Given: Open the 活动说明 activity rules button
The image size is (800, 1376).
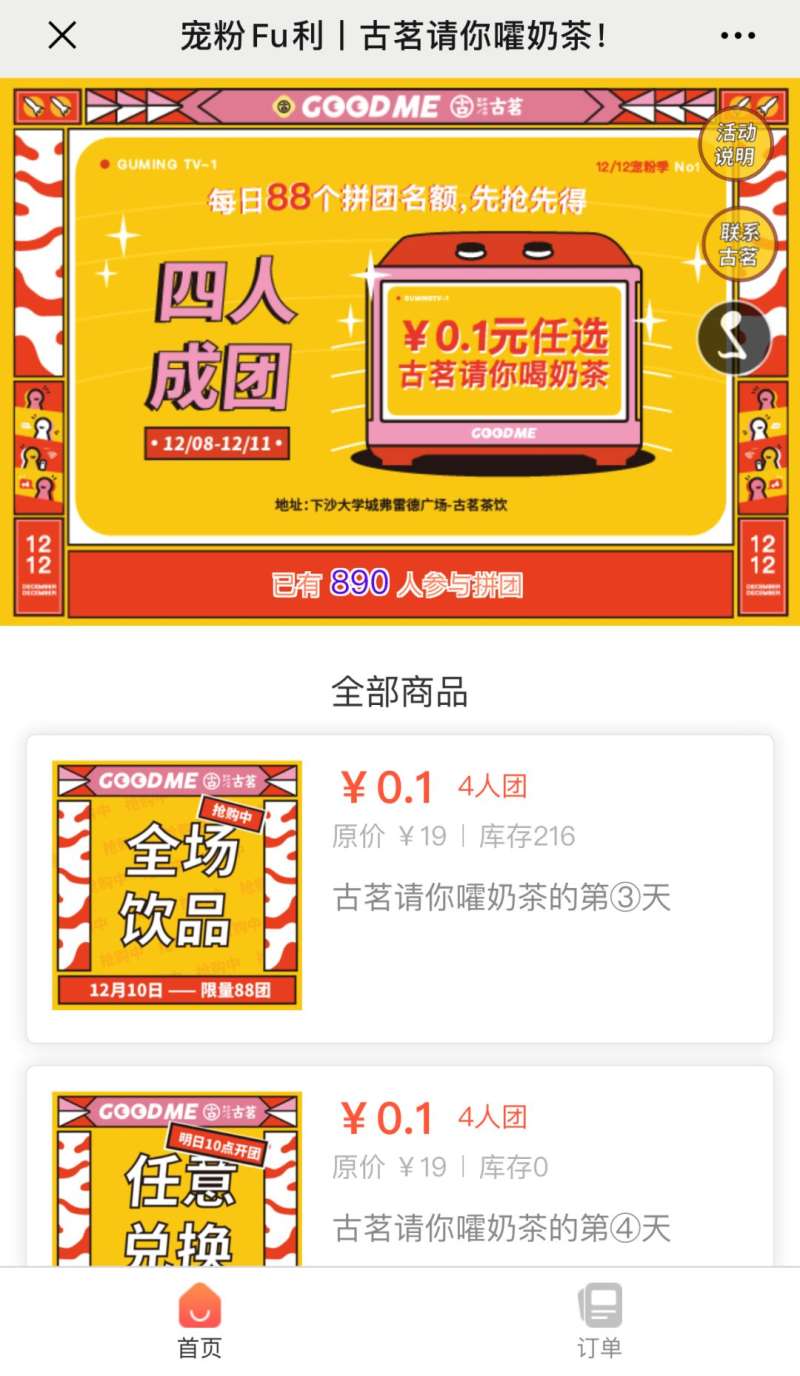Looking at the screenshot, I should coord(735,144).
